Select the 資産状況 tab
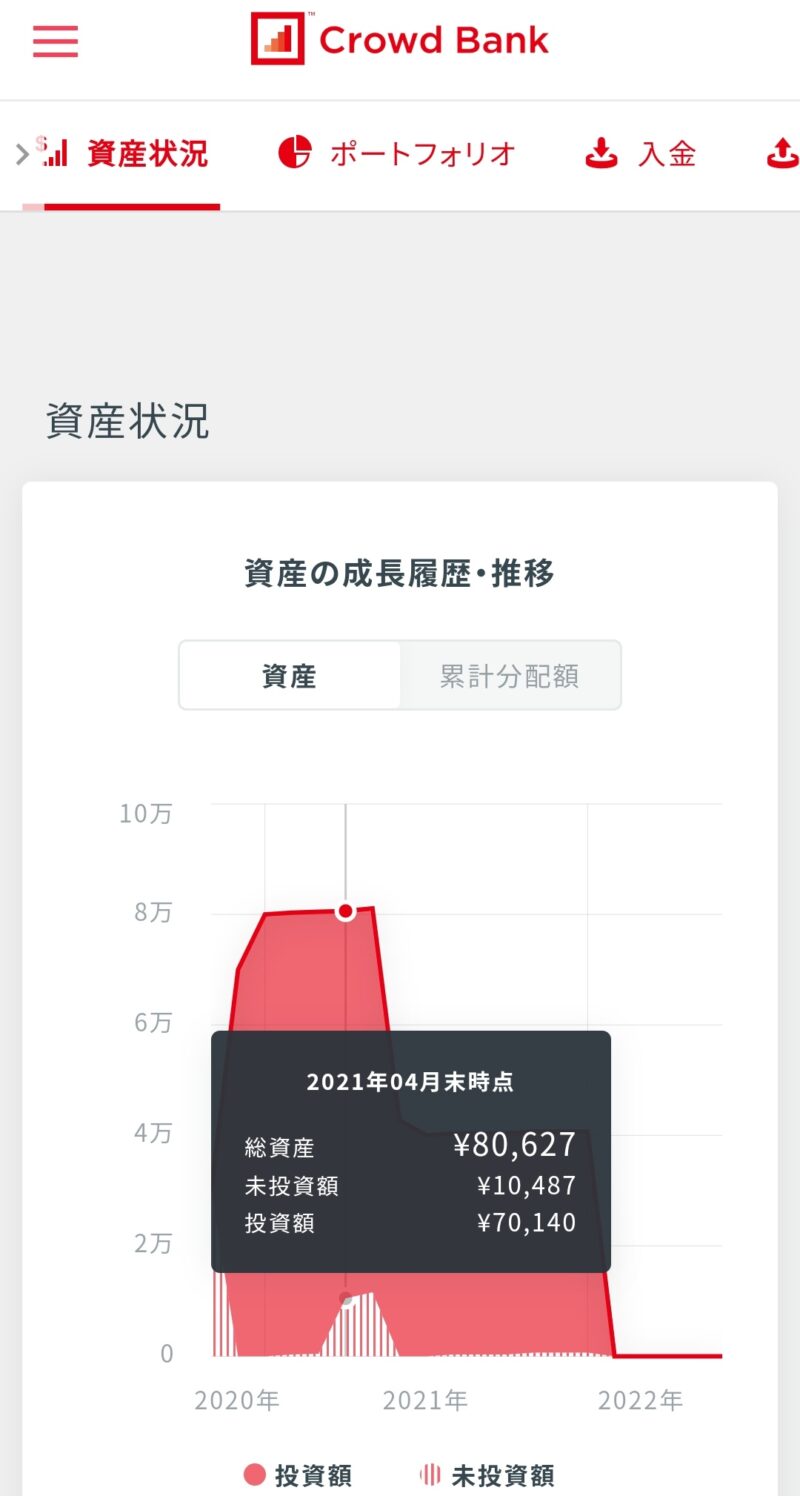The image size is (800, 1496). pyautogui.click(x=127, y=154)
